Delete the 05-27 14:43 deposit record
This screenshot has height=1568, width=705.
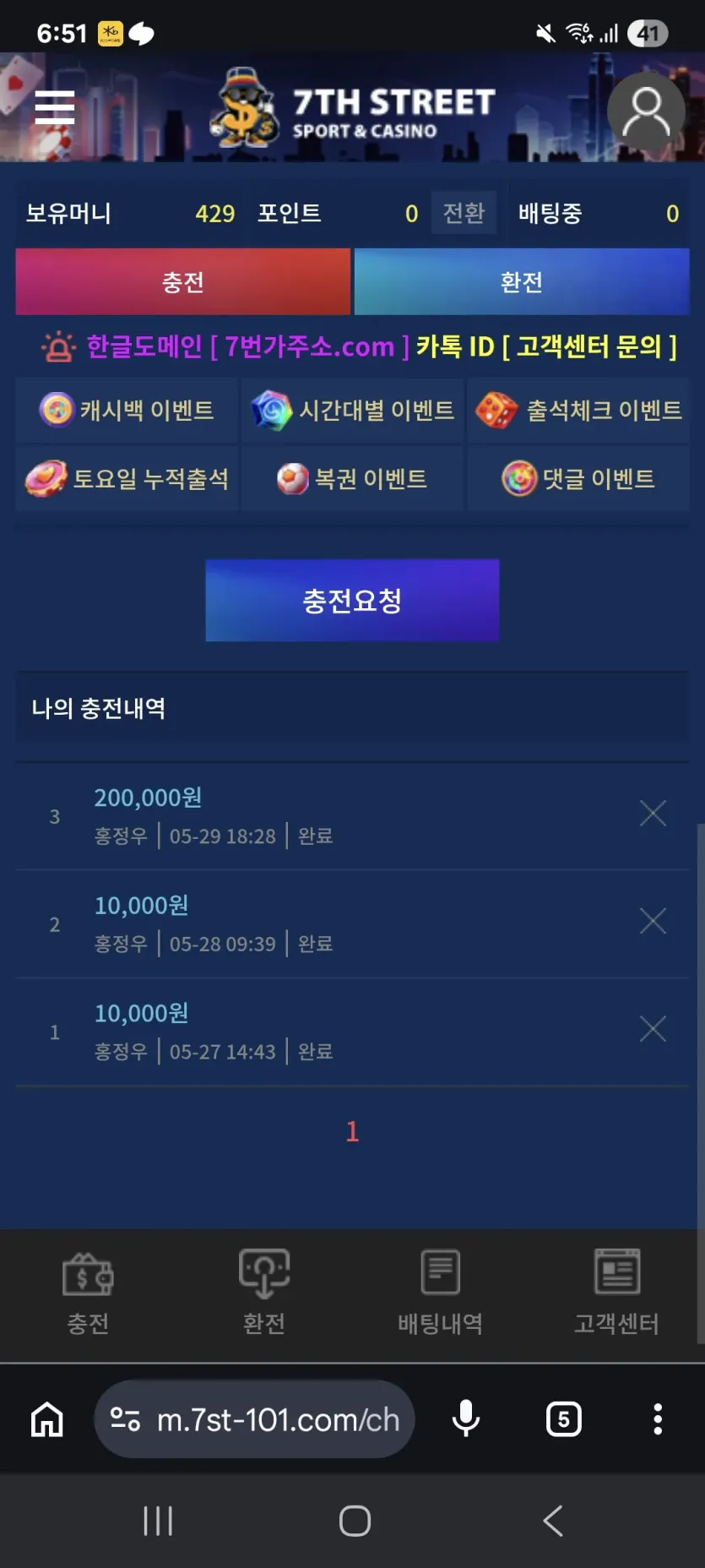(653, 1029)
